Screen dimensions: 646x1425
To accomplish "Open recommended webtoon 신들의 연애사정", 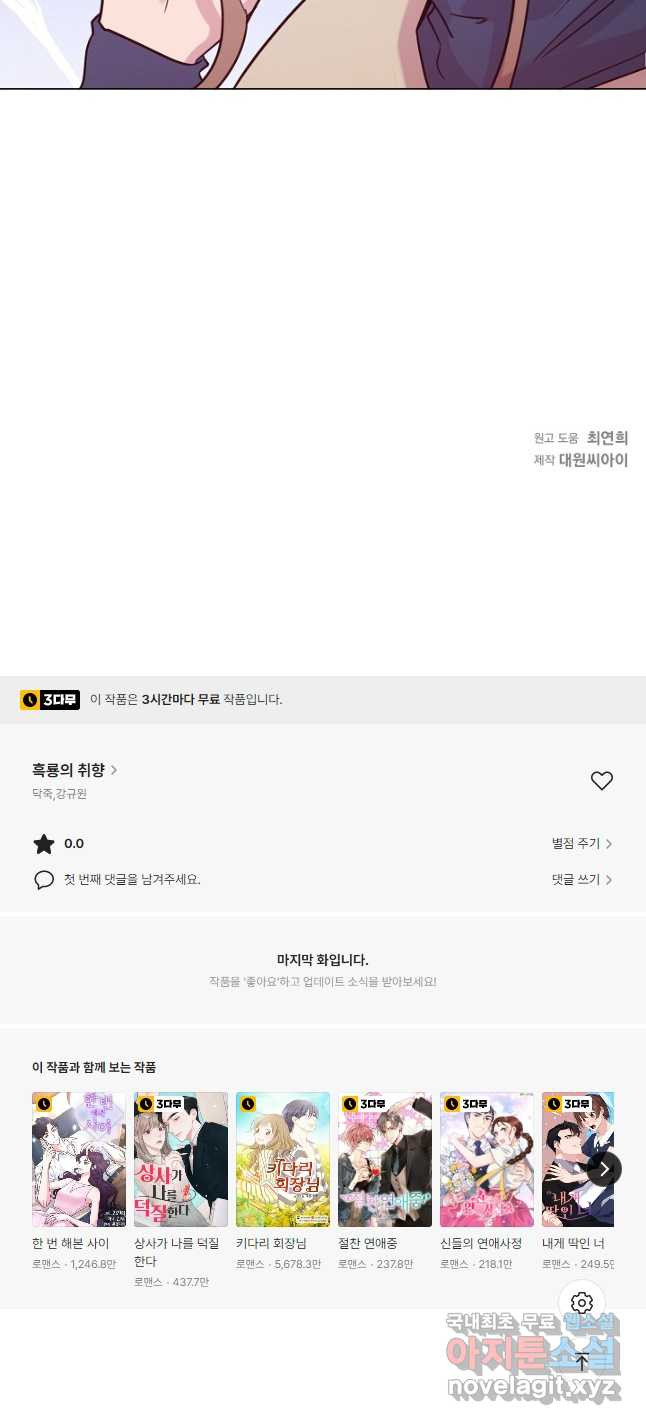I will click(x=487, y=1159).
